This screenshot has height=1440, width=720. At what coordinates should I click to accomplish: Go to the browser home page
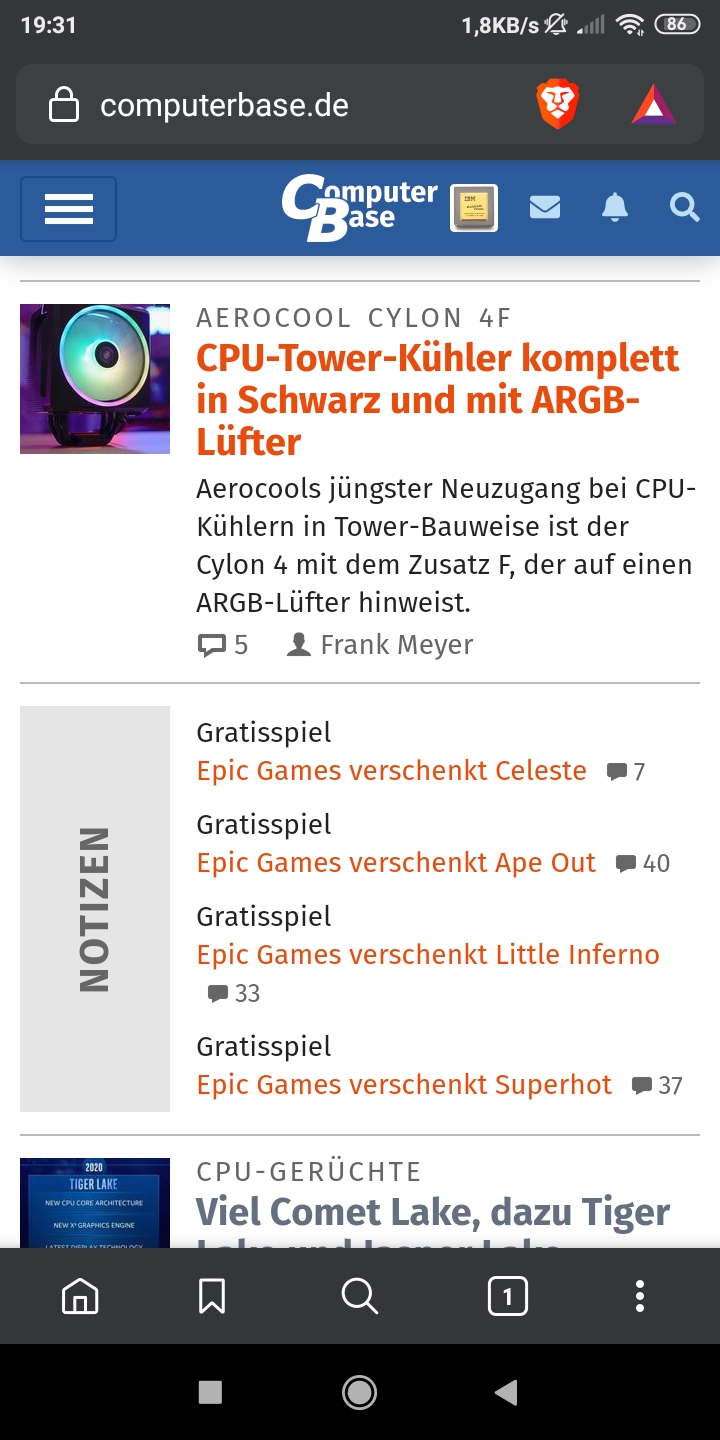tap(80, 1297)
